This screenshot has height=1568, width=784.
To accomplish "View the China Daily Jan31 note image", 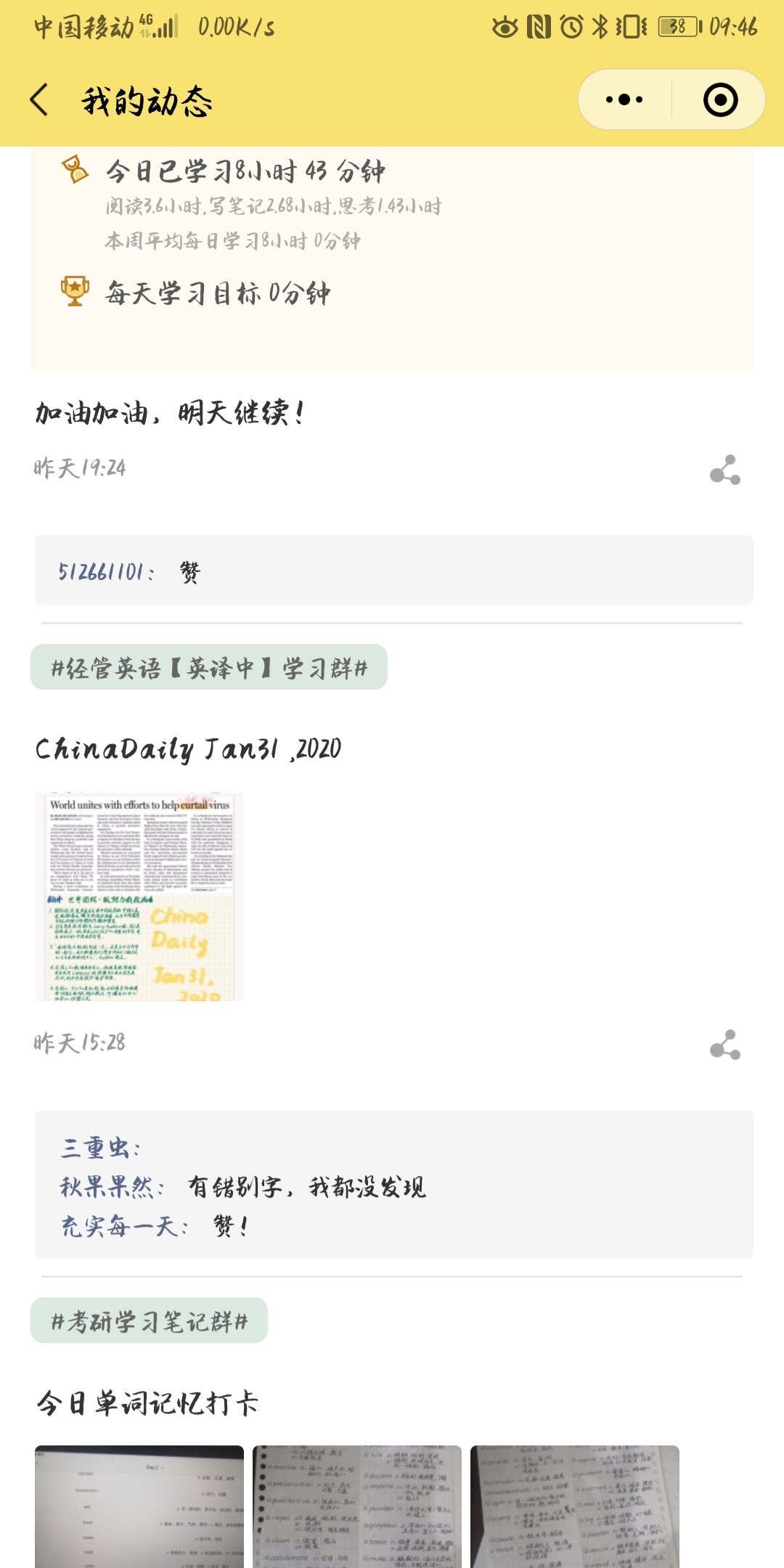I will click(139, 897).
